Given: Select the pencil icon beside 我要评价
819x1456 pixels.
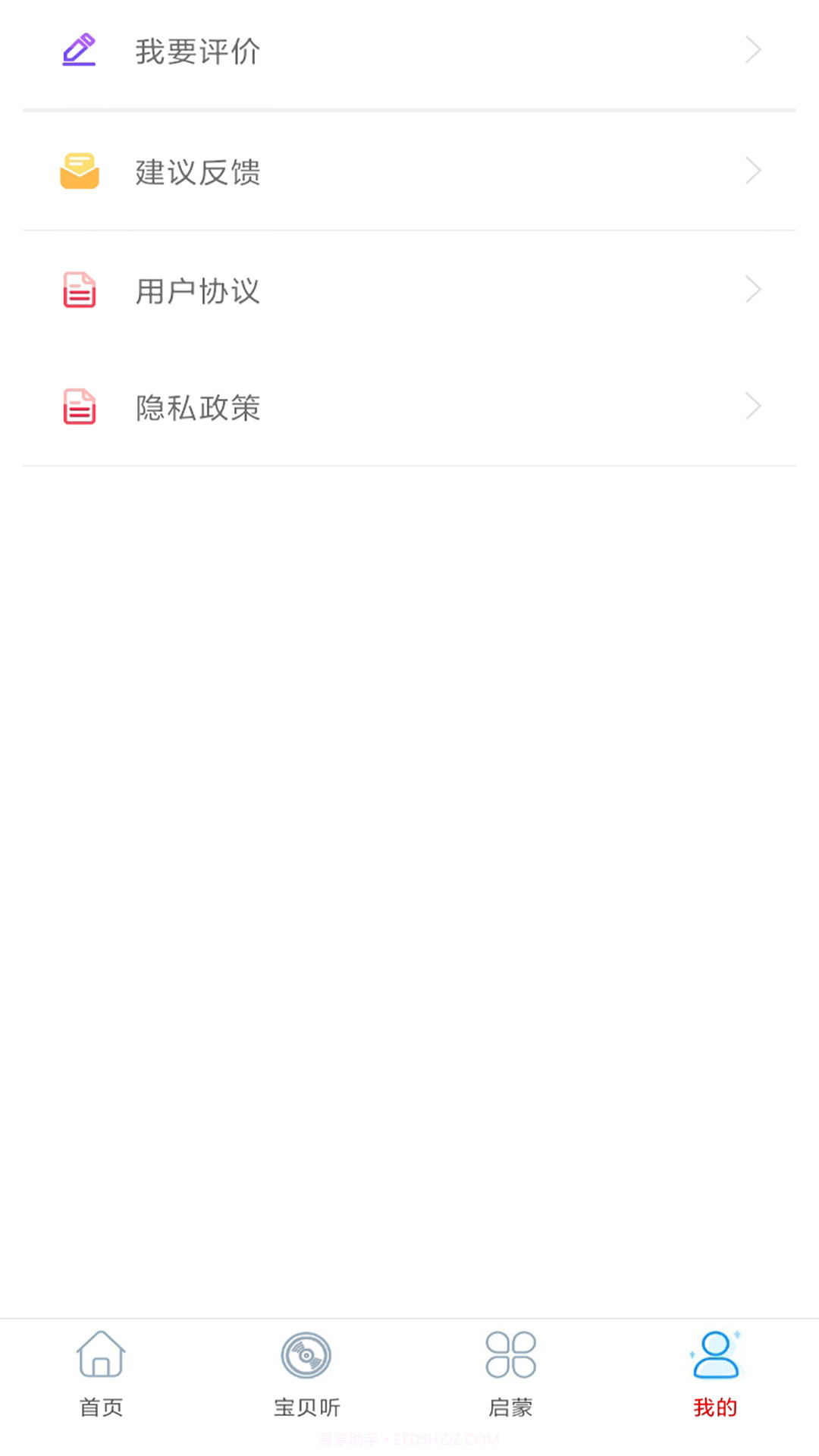Looking at the screenshot, I should point(80,50).
